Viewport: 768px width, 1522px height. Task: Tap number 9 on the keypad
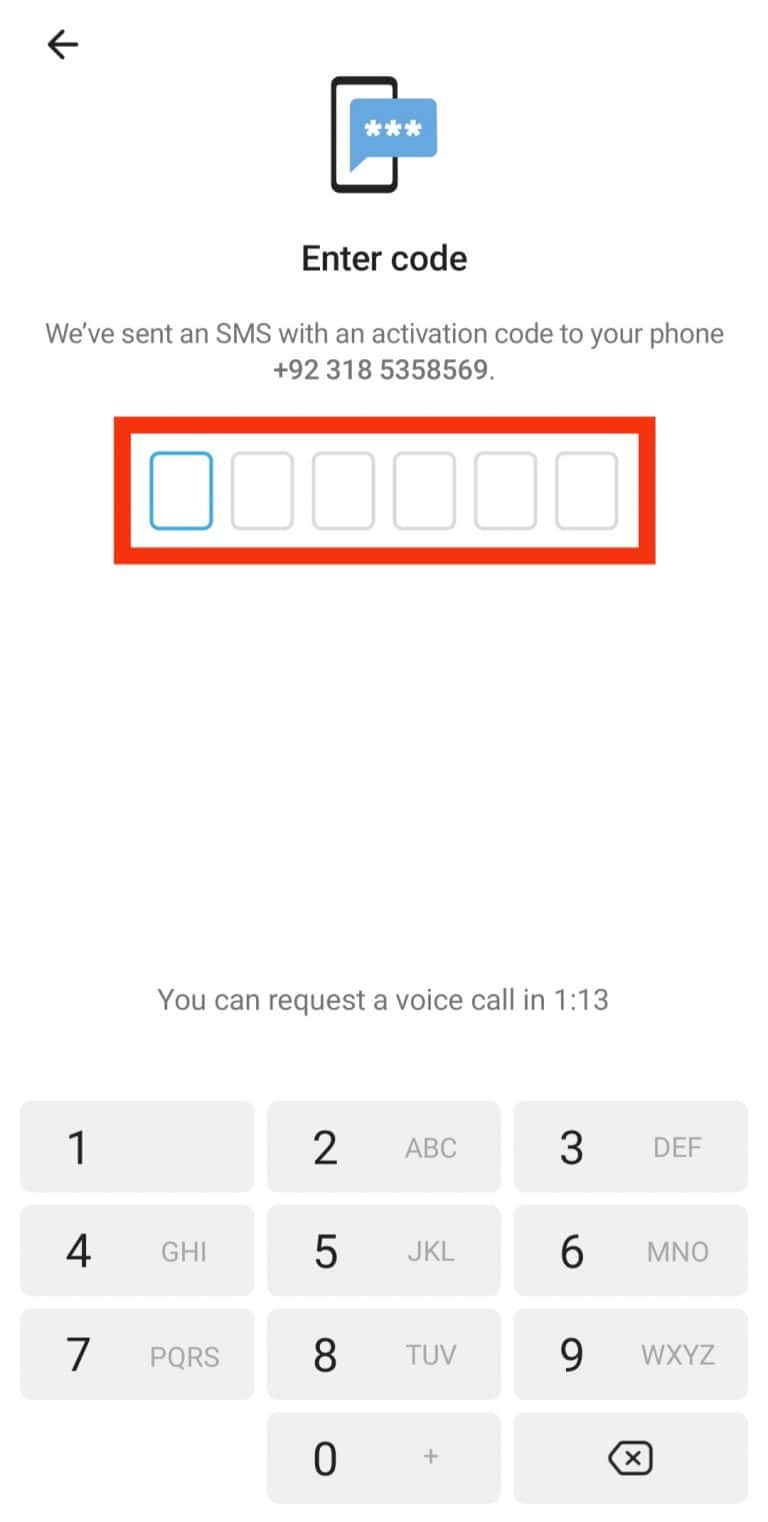pos(630,1355)
